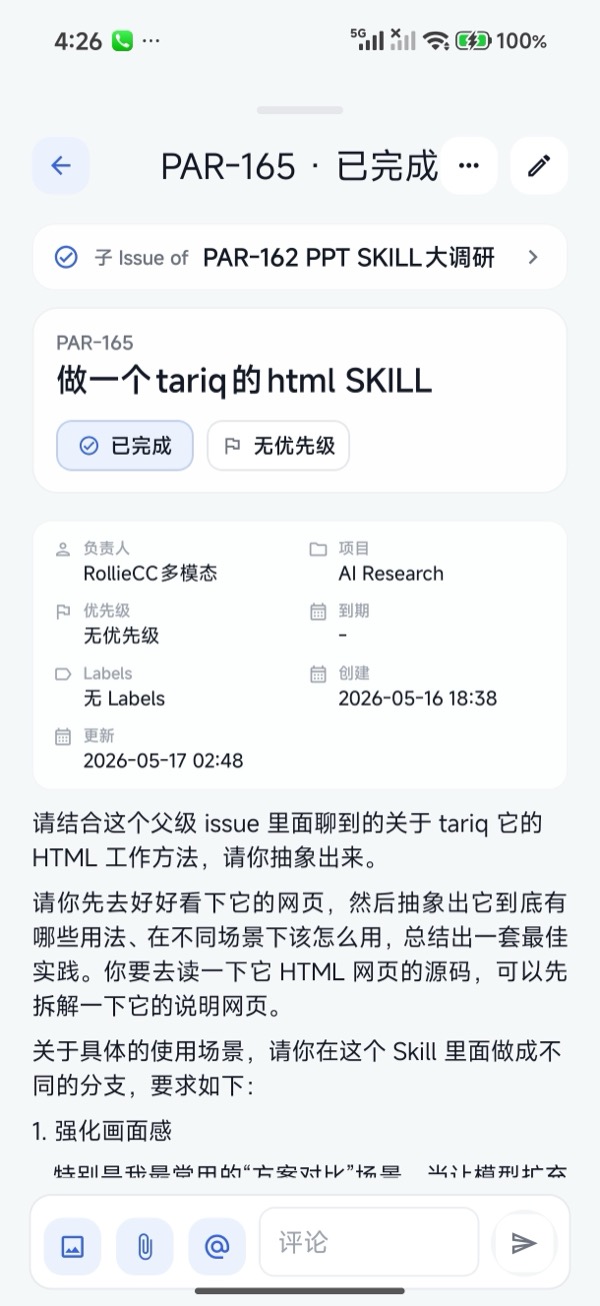Send the comment
This screenshot has height=1306, width=600.
[x=524, y=1243]
